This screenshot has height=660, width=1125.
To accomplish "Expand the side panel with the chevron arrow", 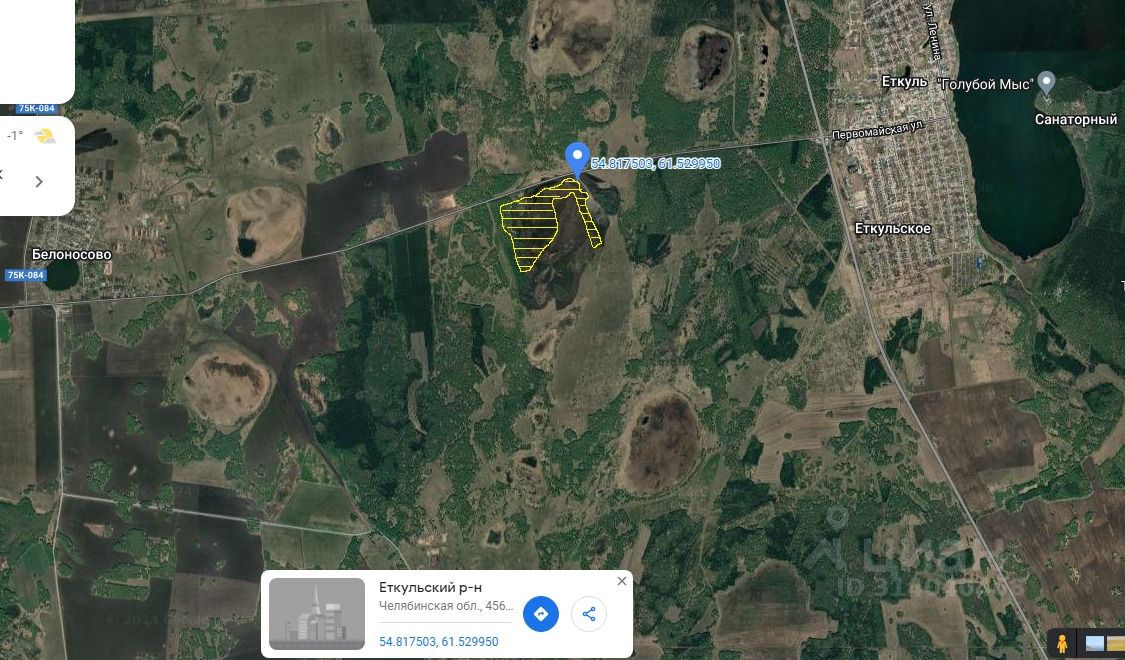I will click(x=39, y=182).
